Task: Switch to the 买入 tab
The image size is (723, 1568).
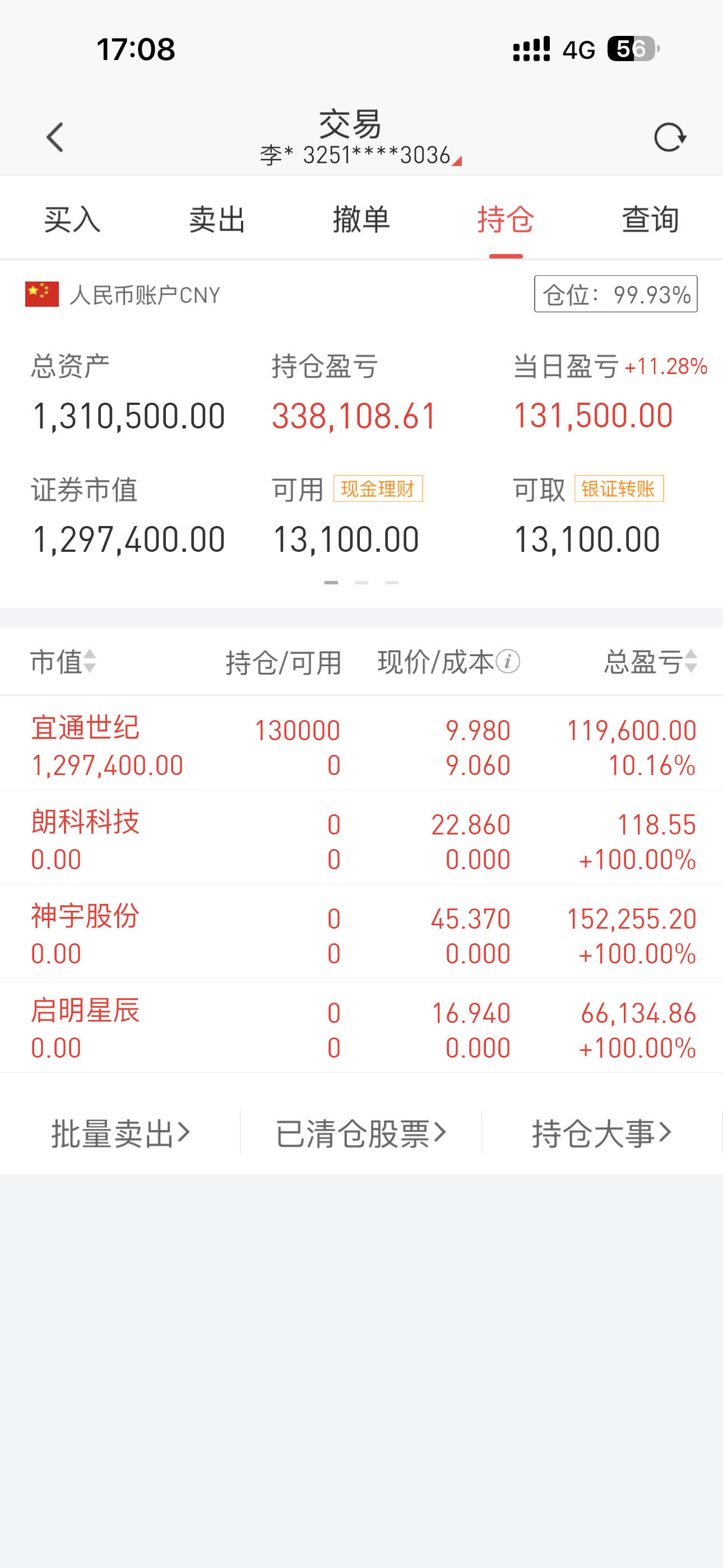Action: (x=71, y=220)
